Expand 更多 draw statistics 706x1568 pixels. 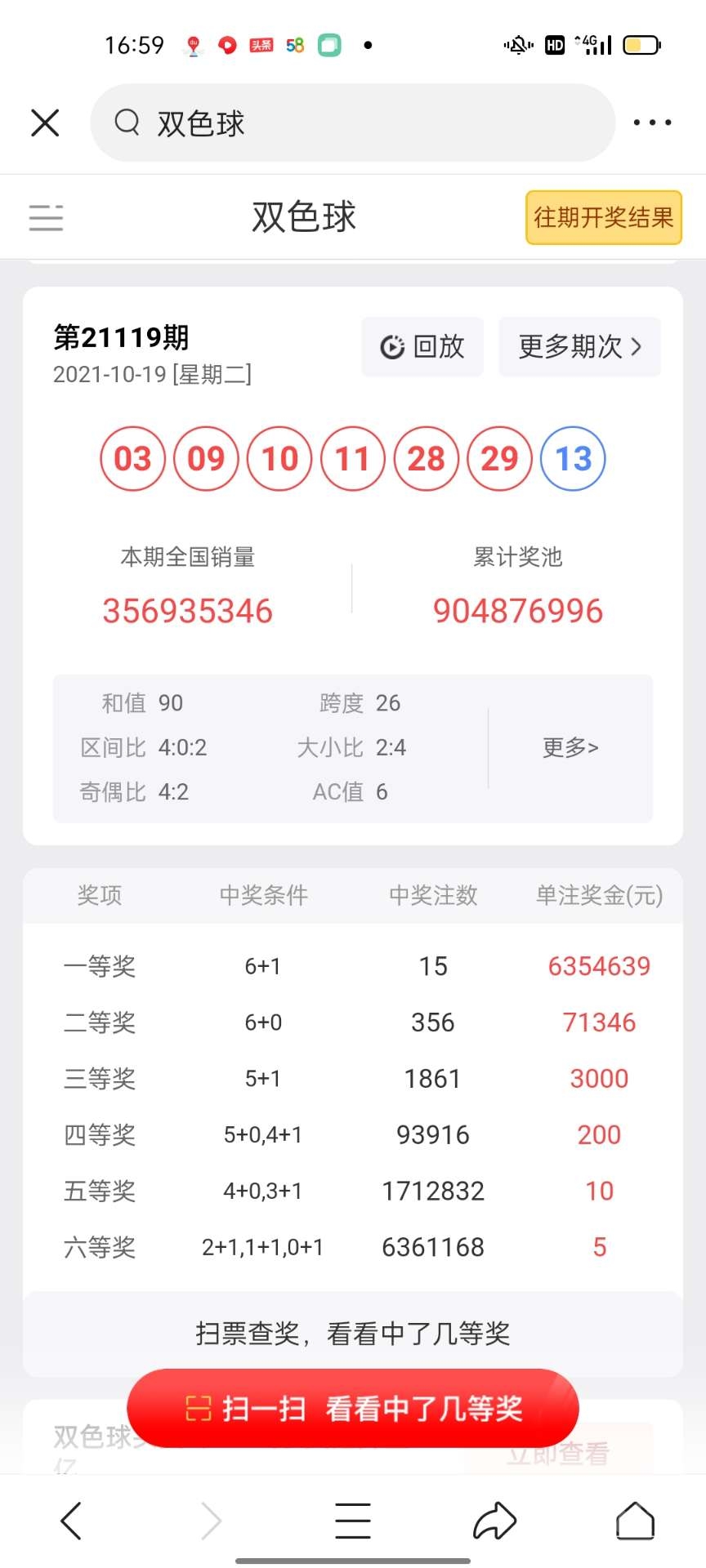coord(570,747)
